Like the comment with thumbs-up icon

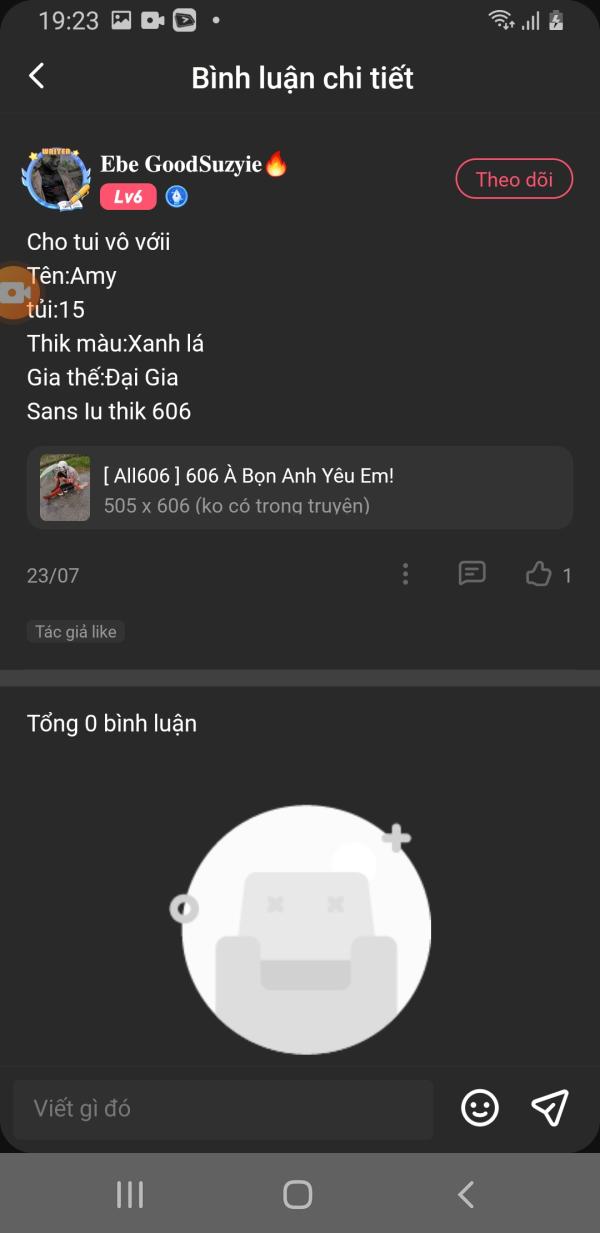pos(539,574)
